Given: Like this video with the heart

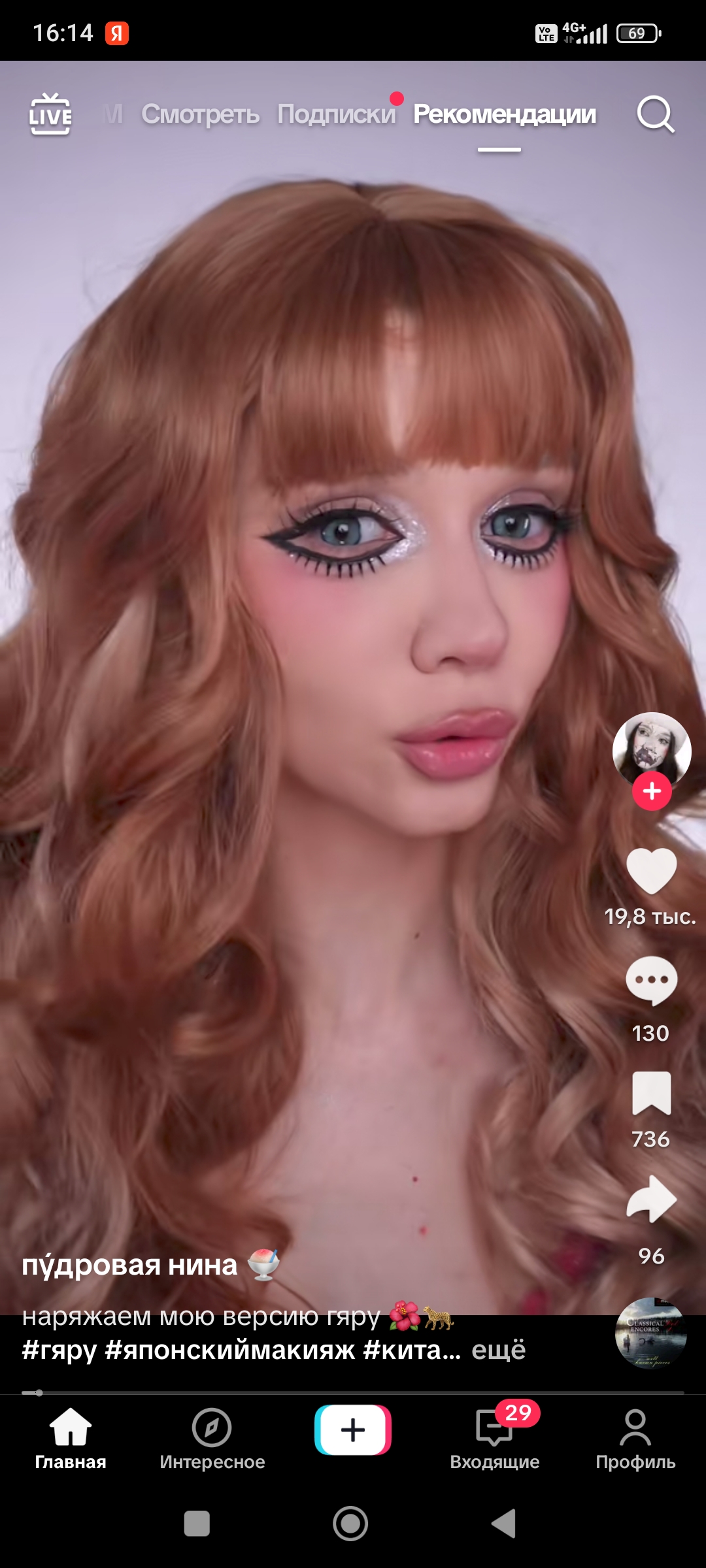Looking at the screenshot, I should [x=652, y=871].
